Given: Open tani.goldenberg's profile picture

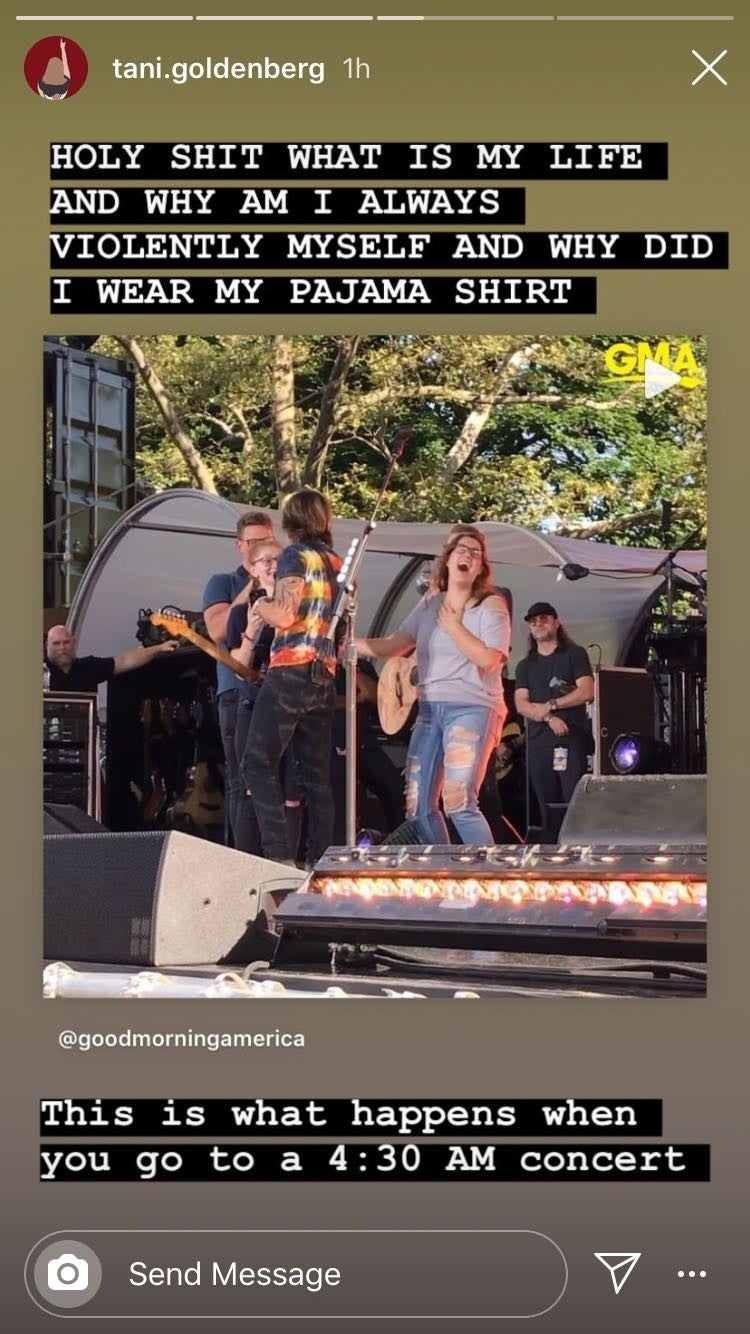Looking at the screenshot, I should point(56,69).
